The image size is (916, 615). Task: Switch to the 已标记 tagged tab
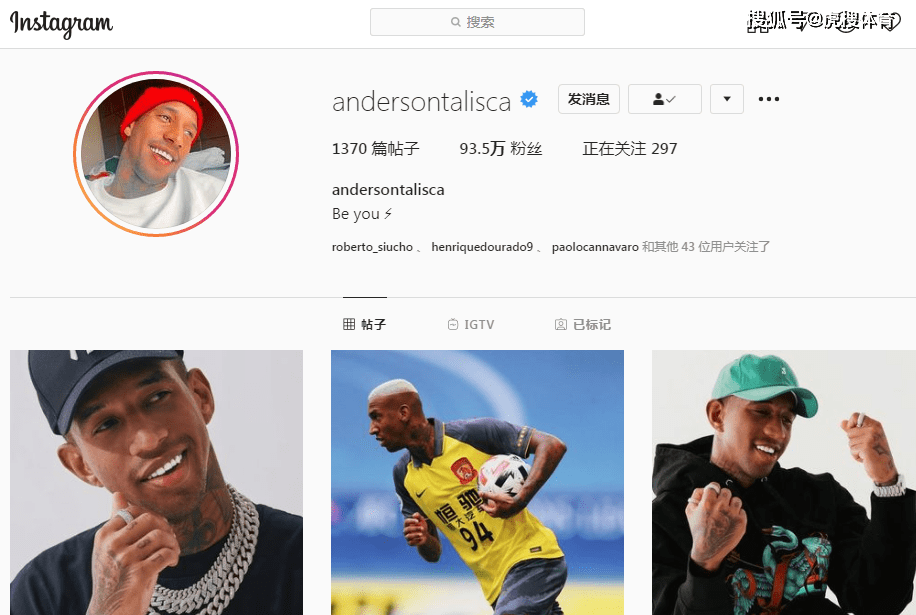click(582, 325)
